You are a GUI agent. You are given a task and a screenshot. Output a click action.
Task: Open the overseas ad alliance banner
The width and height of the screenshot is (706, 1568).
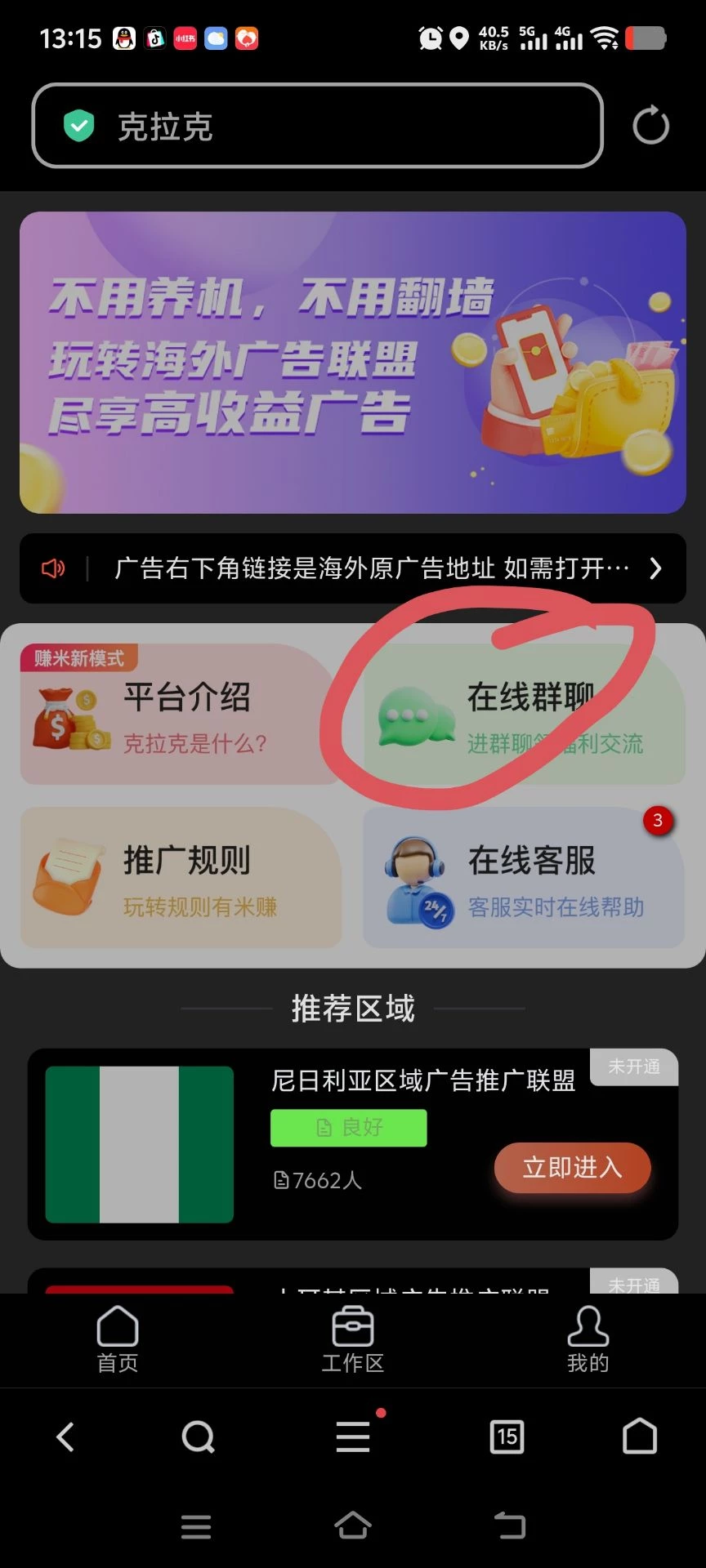click(352, 362)
